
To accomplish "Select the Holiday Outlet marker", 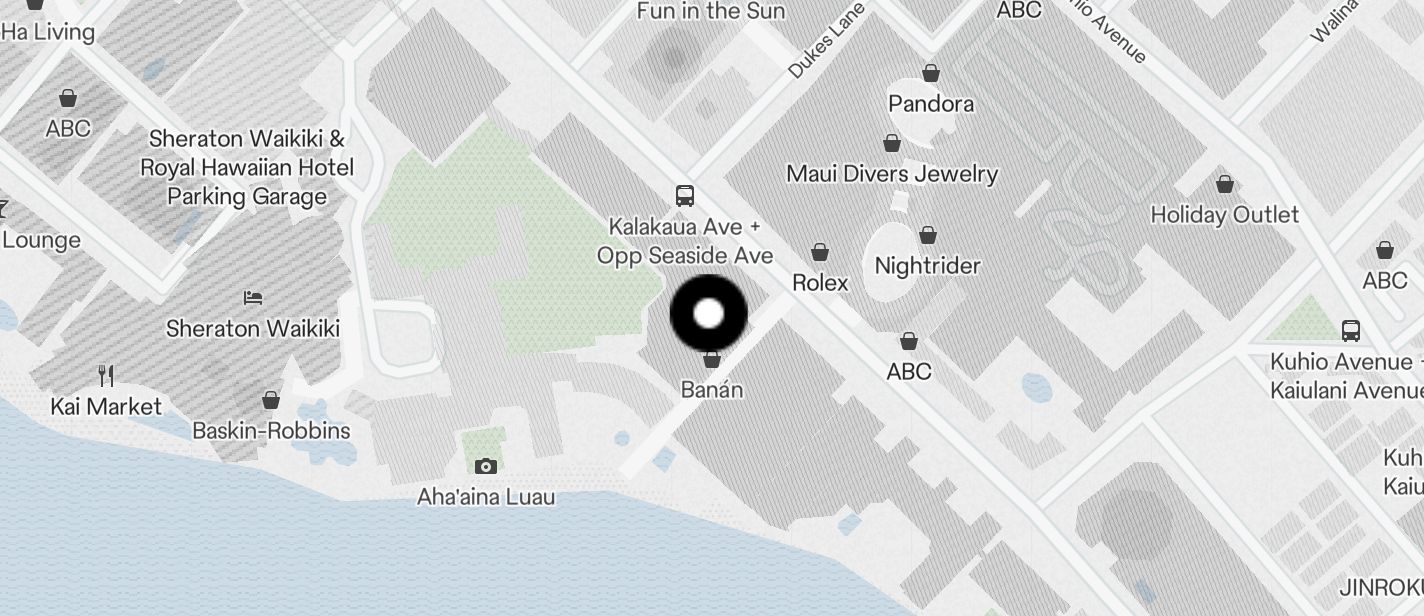I will point(1225,185).
